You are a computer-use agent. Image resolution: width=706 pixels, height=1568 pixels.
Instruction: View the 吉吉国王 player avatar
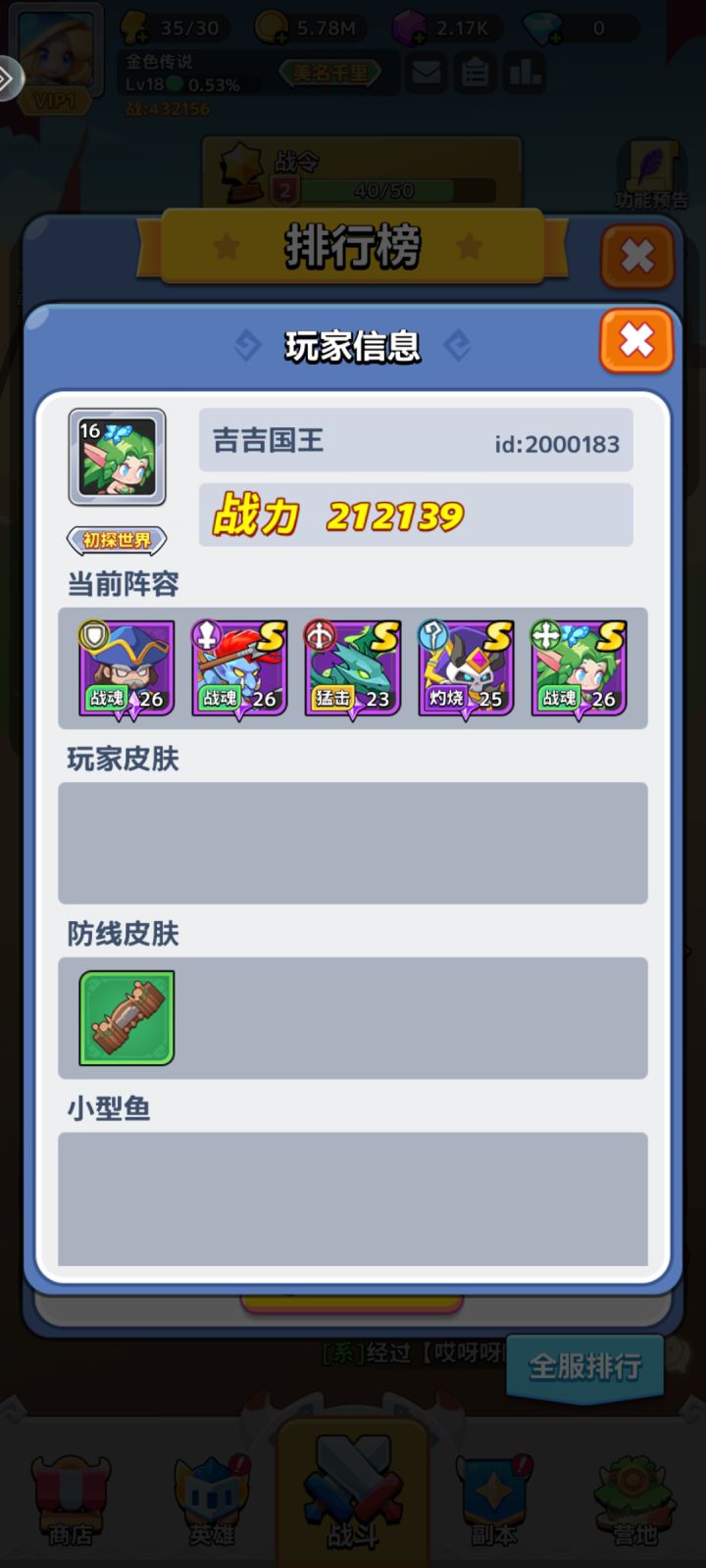(x=117, y=456)
